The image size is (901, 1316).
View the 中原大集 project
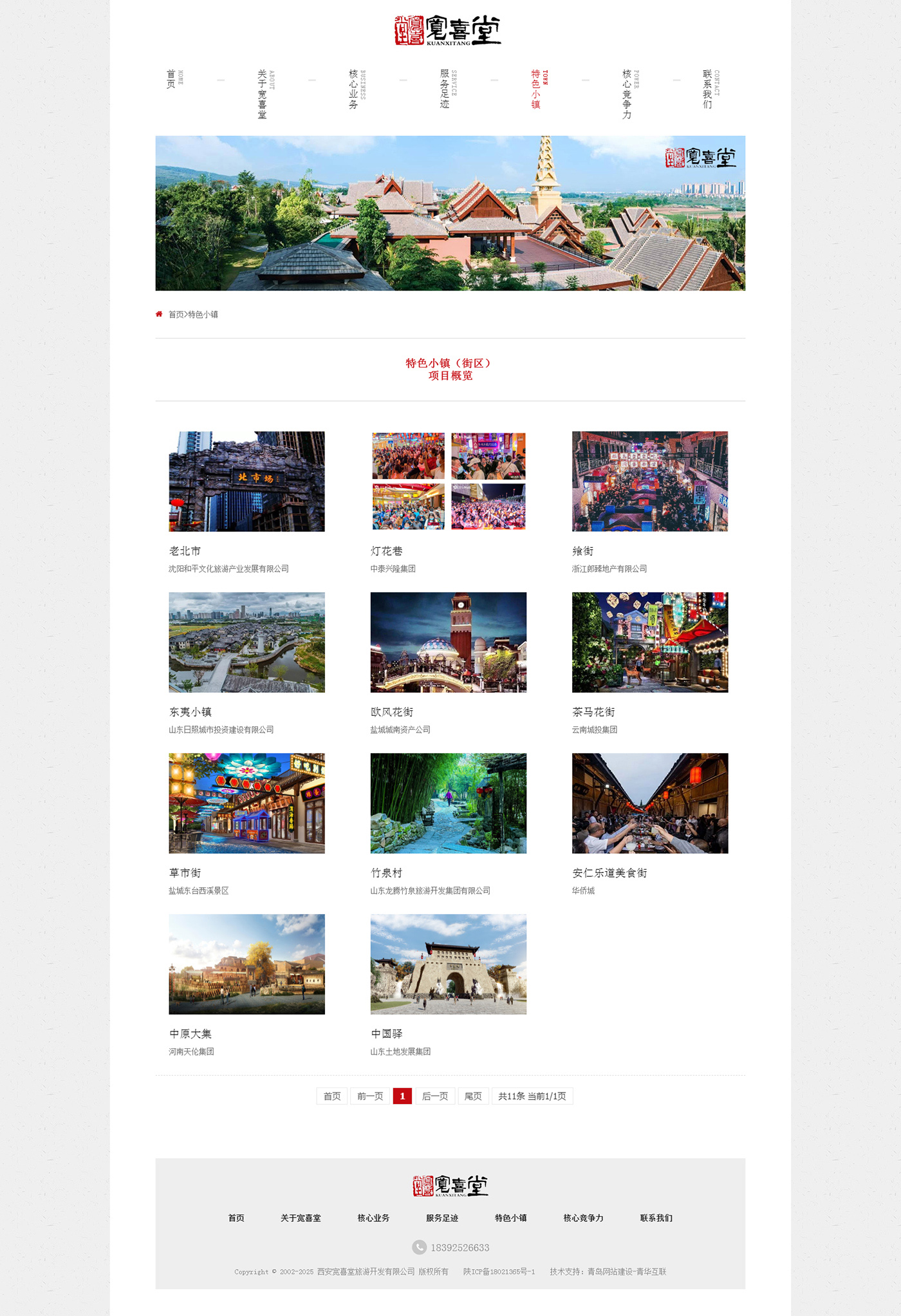246,964
